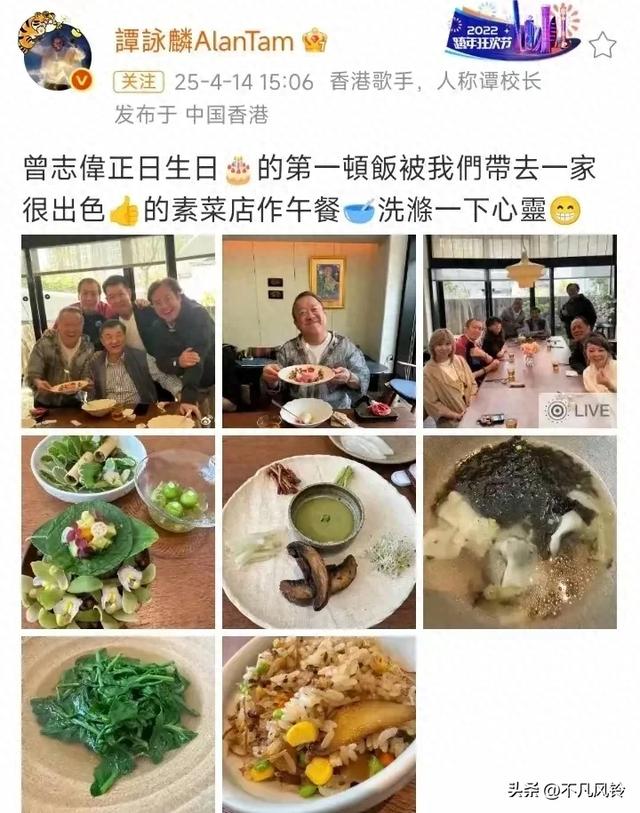Open the LIVE photo of the dining table

coord(520,331)
